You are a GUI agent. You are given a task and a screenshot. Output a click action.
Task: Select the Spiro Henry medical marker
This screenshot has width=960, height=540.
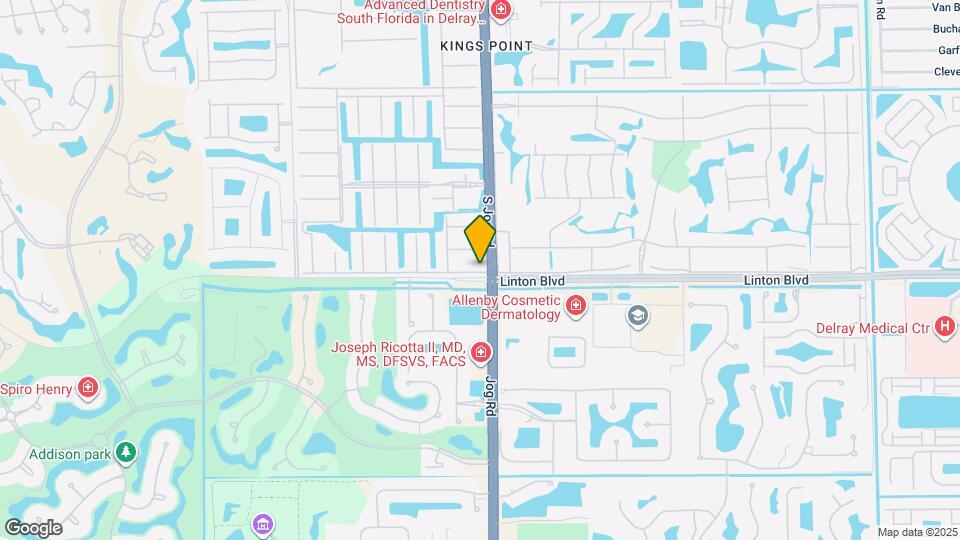(x=89, y=386)
